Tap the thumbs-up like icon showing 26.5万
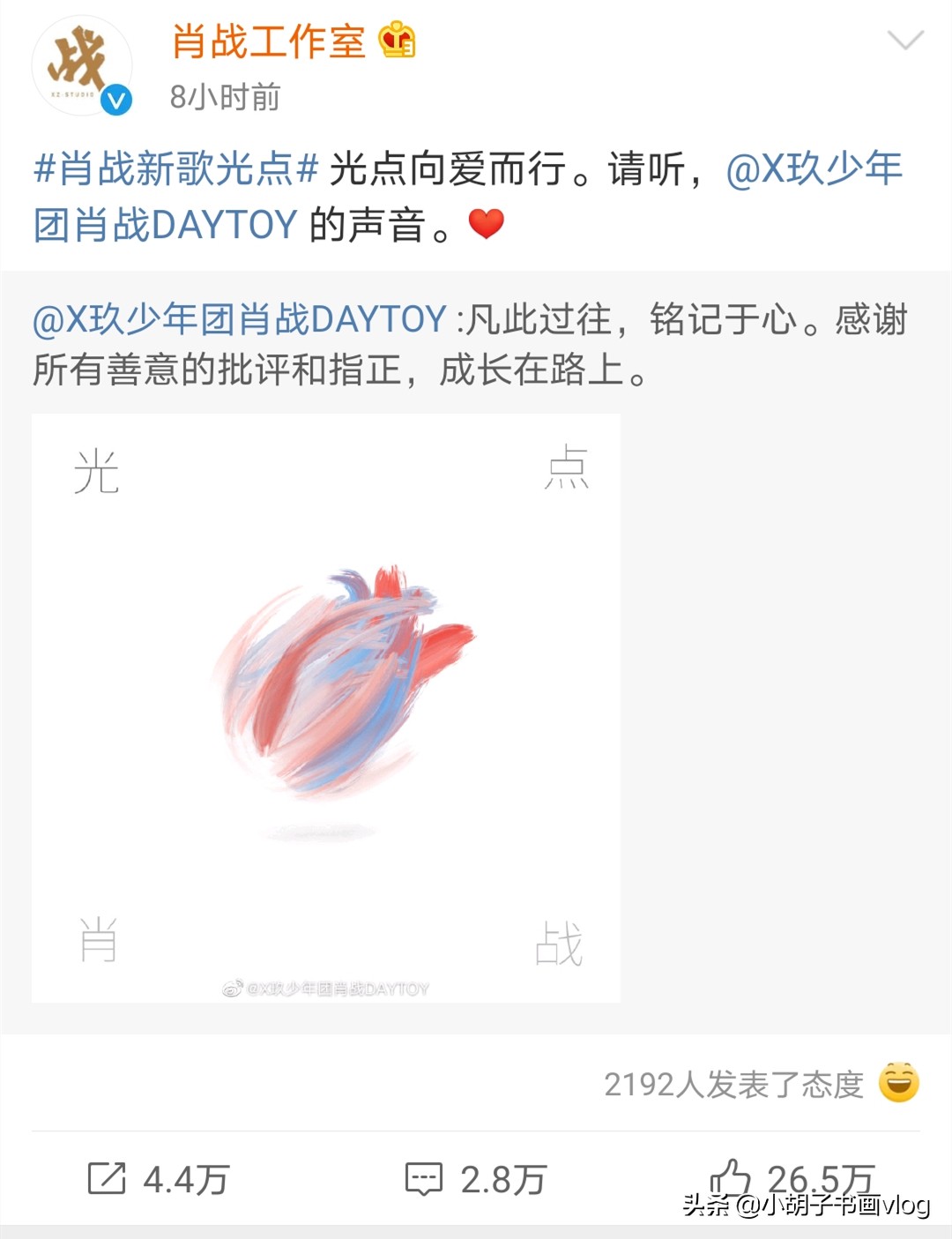This screenshot has width=952, height=1239. (x=732, y=1174)
